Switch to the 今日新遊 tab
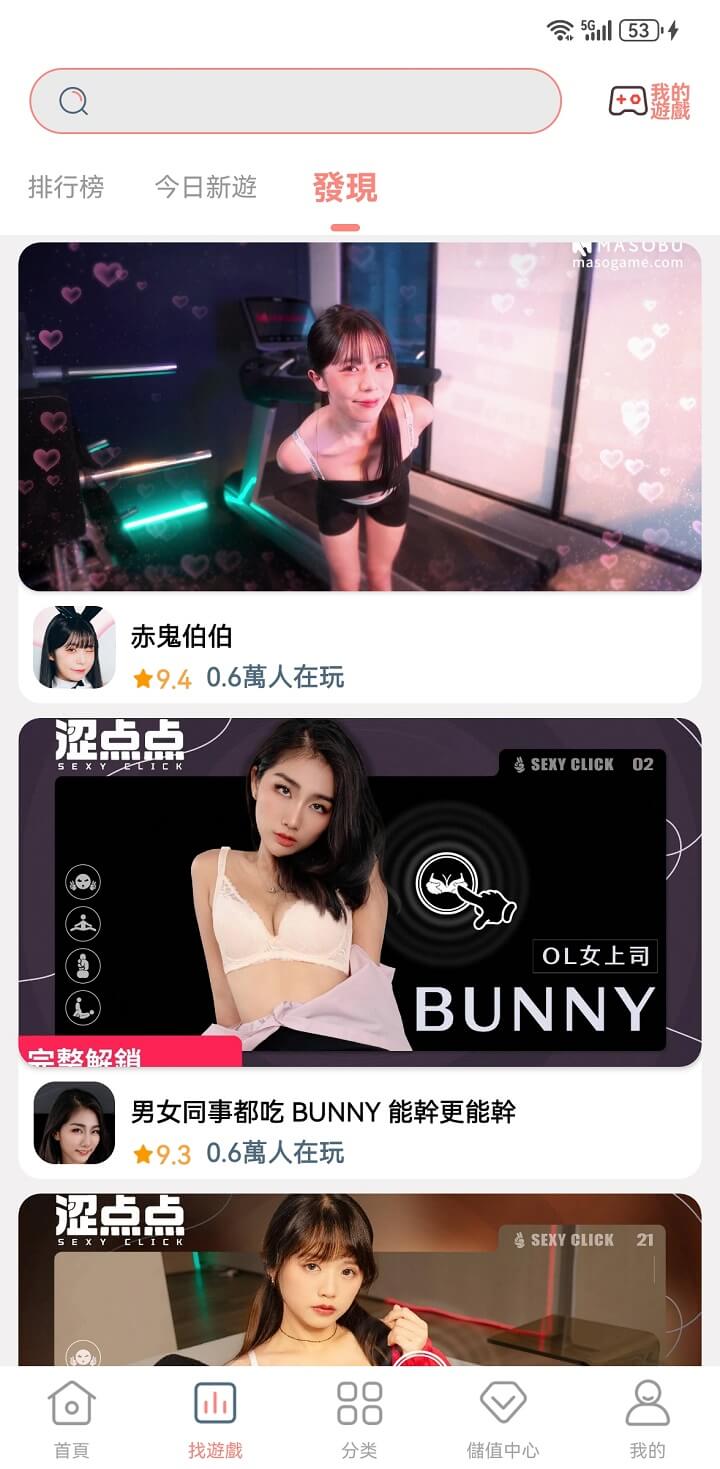This screenshot has width=720, height=1469. (x=205, y=188)
